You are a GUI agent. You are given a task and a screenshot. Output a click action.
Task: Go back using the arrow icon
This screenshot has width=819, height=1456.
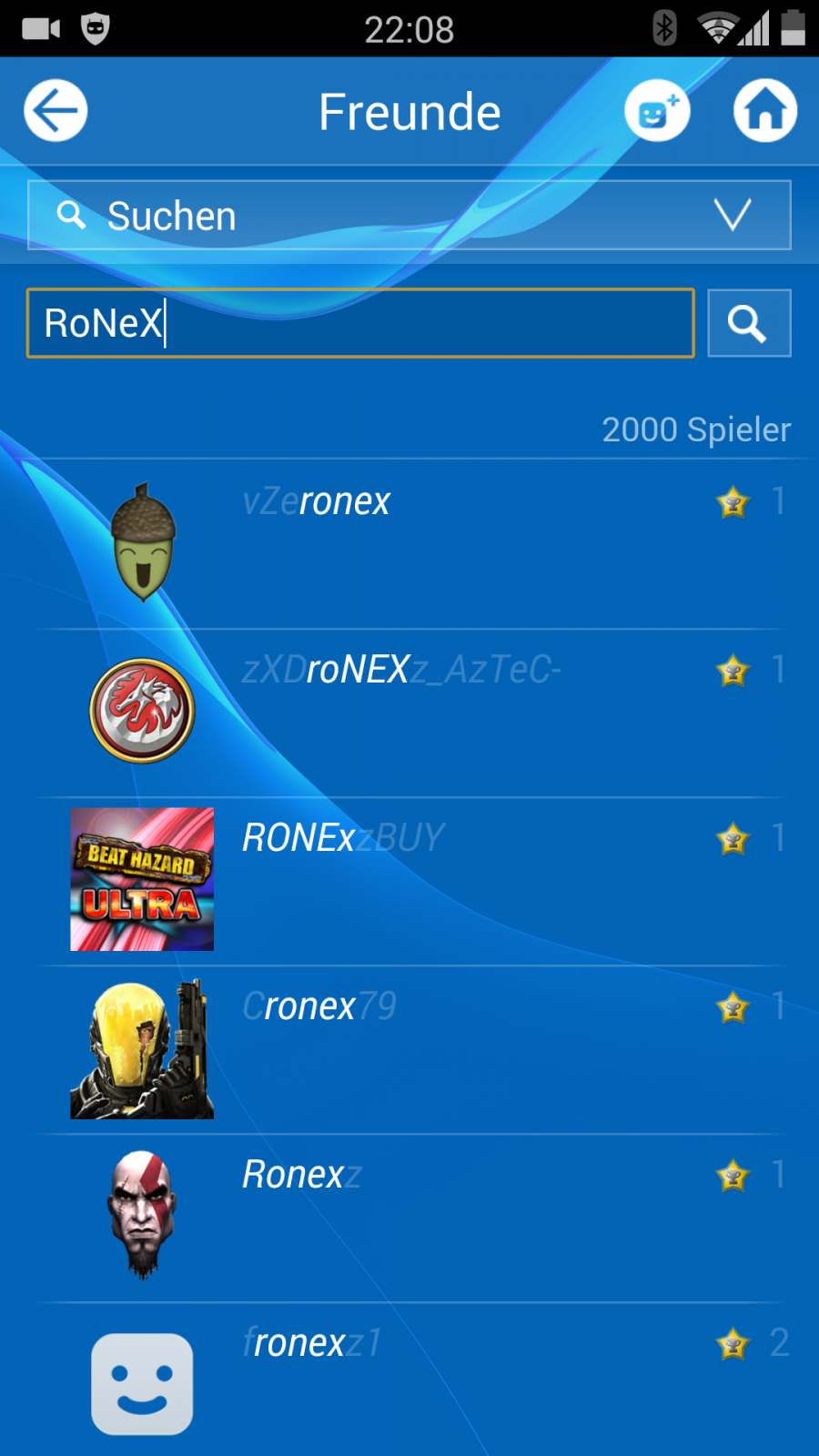(x=56, y=111)
